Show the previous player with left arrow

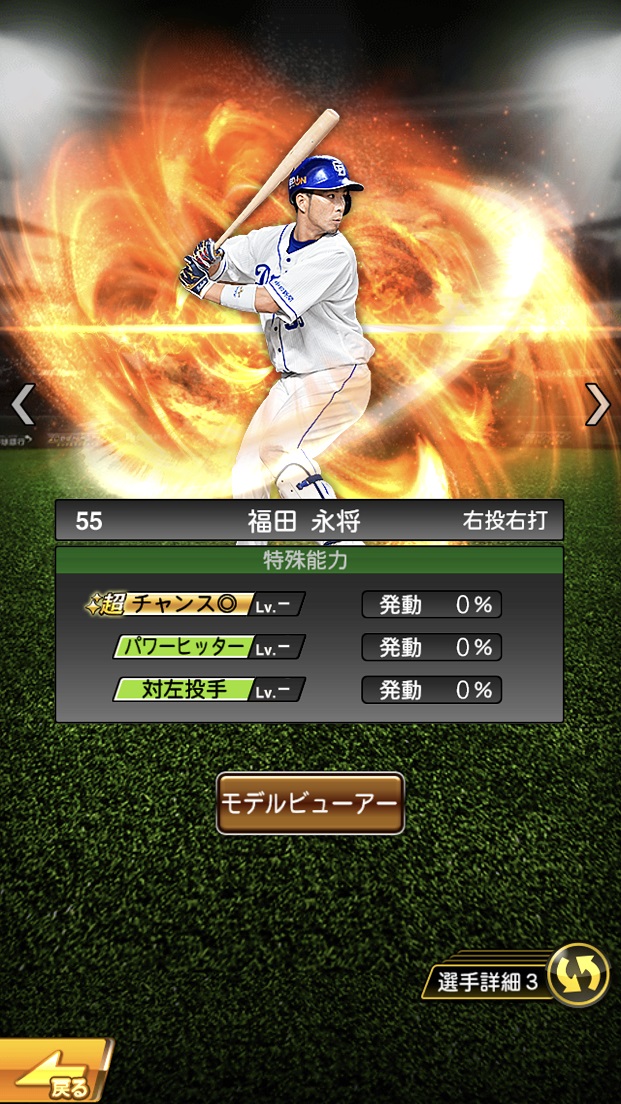22,405
